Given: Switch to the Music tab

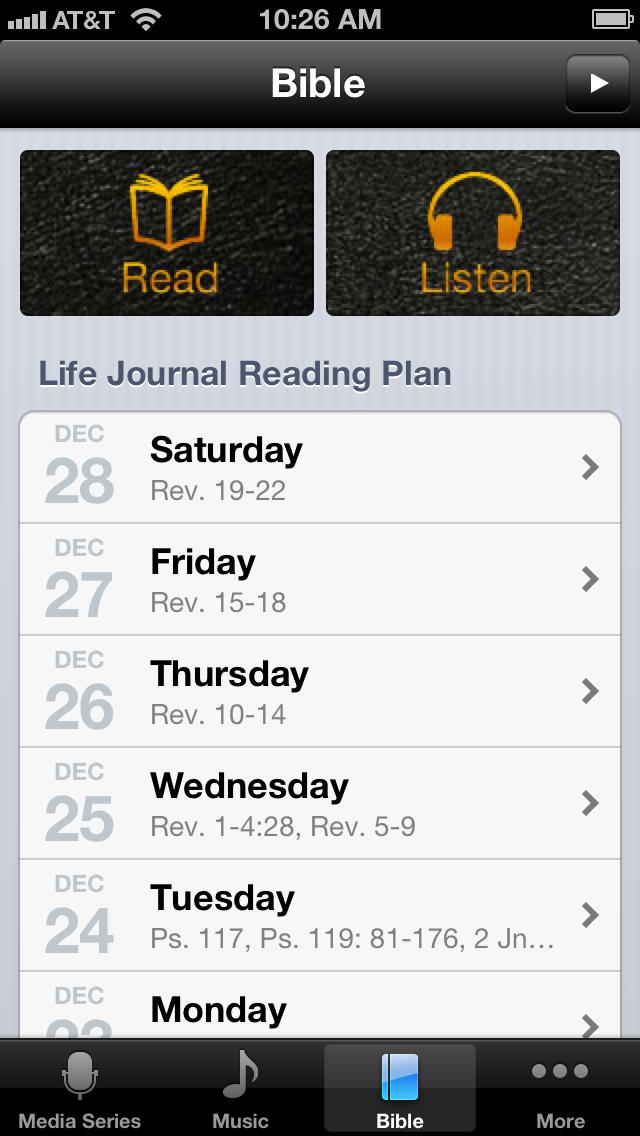Looking at the screenshot, I should click(x=240, y=1089).
